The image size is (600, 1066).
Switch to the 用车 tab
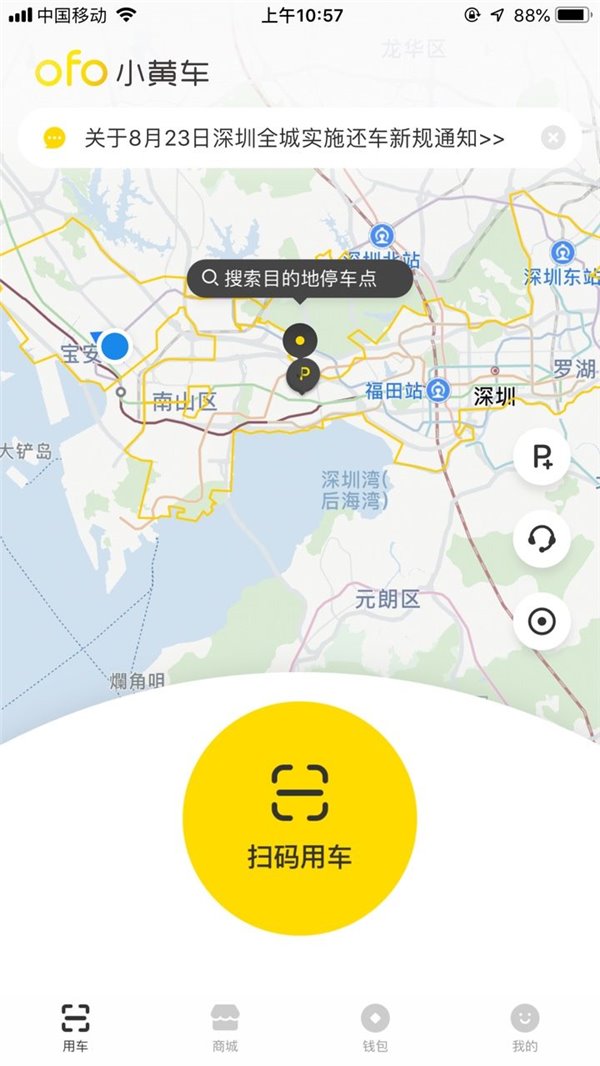click(75, 1027)
